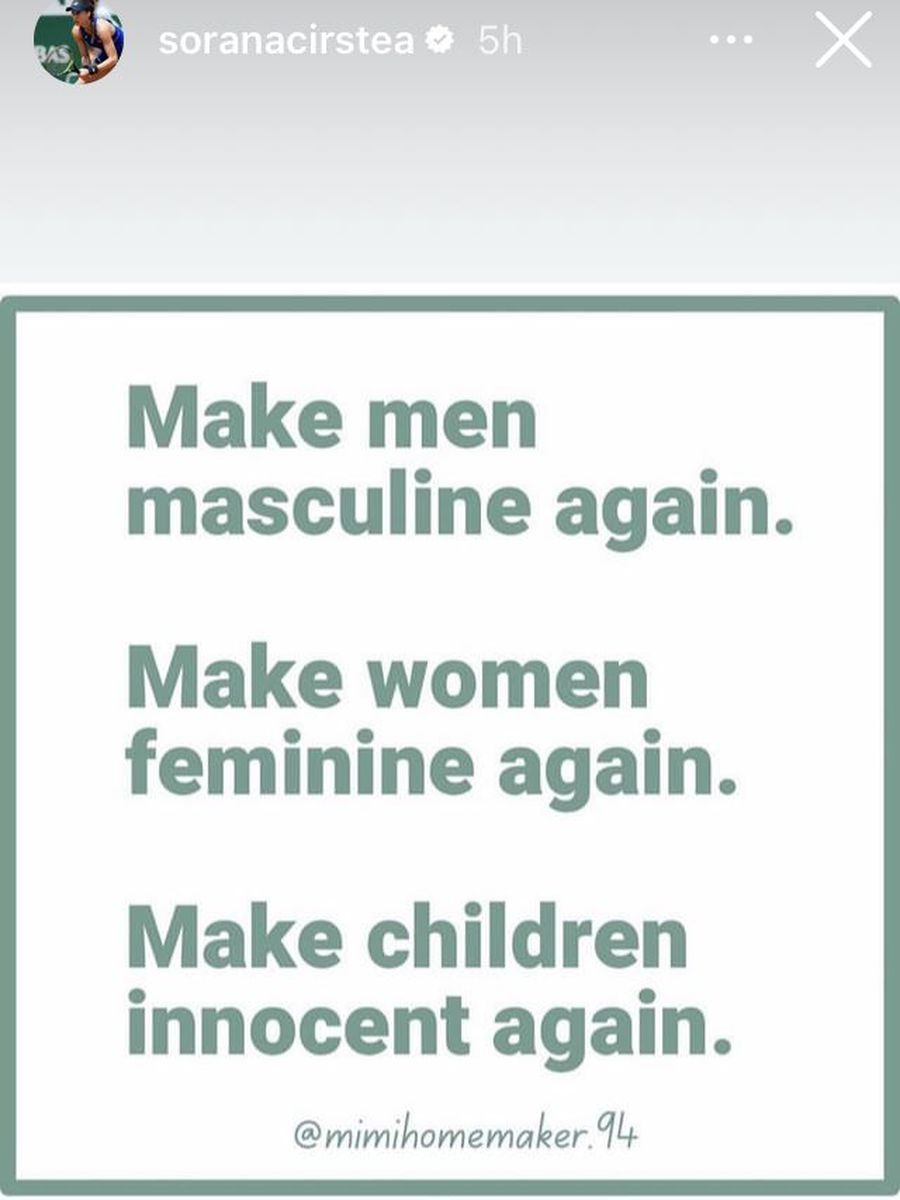Viewport: 900px width, 1200px height.
Task: Close the story viewer
Action: pos(844,40)
